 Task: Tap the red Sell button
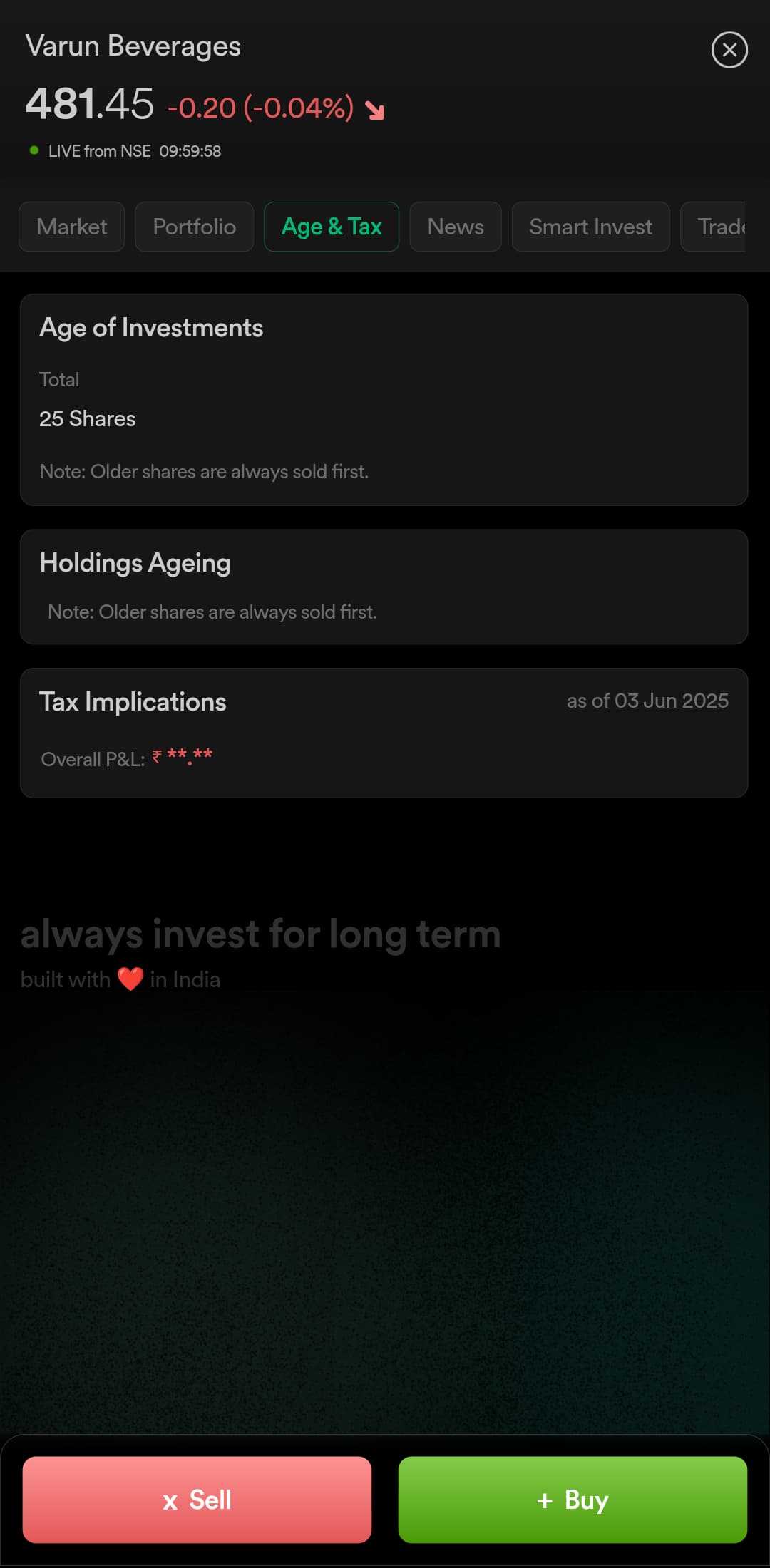(197, 1500)
